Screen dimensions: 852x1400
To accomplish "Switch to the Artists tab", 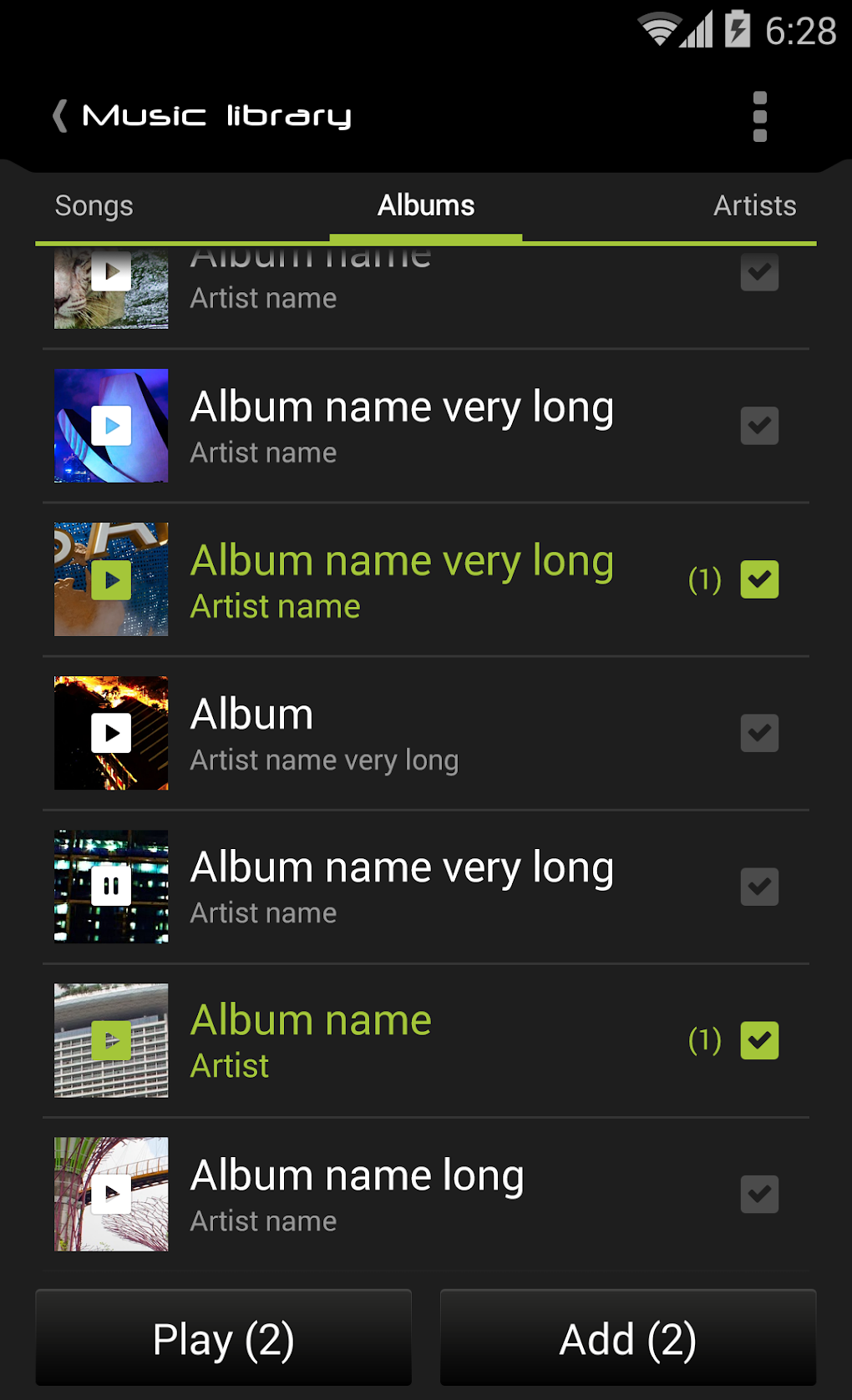I will click(754, 205).
